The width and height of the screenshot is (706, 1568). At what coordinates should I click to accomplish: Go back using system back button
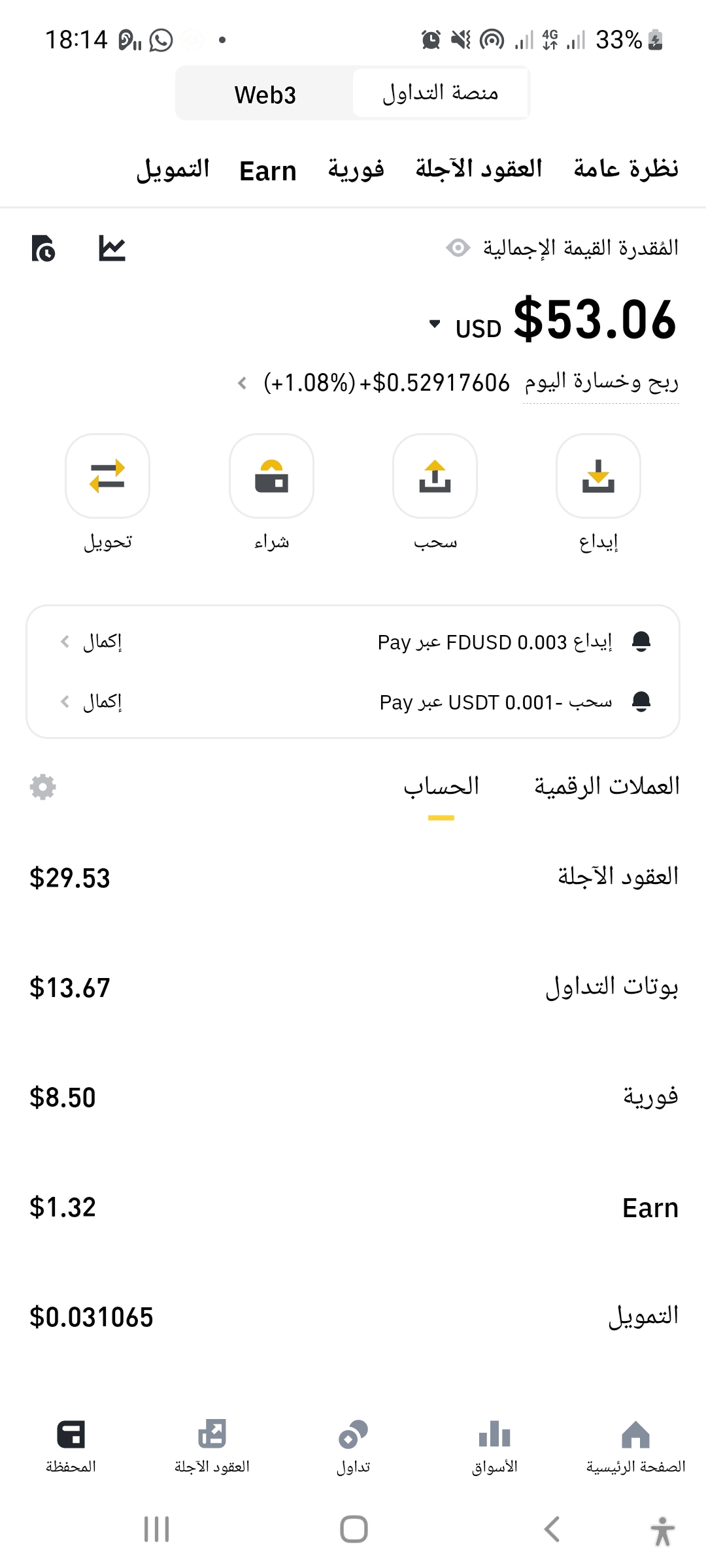[552, 1529]
